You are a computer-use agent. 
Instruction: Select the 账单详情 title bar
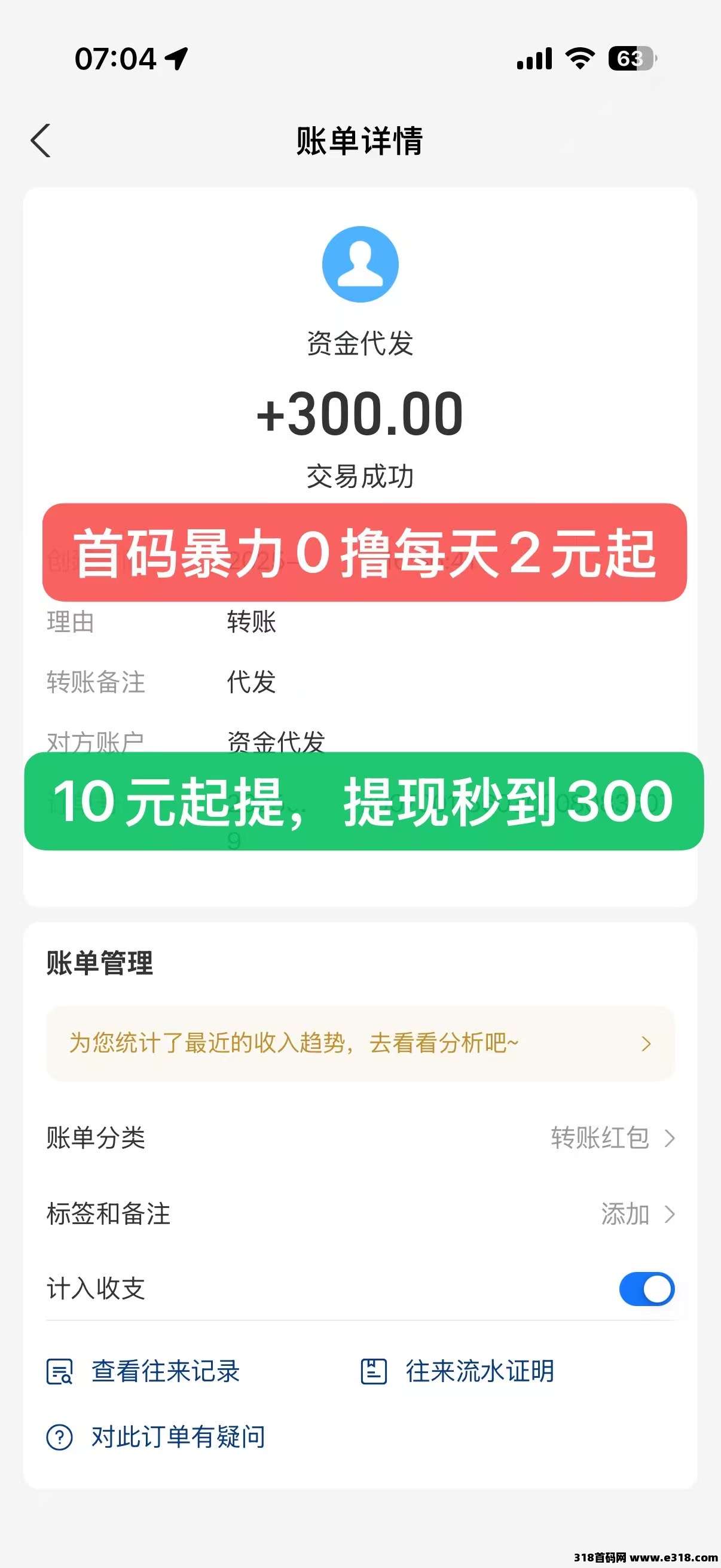[360, 139]
